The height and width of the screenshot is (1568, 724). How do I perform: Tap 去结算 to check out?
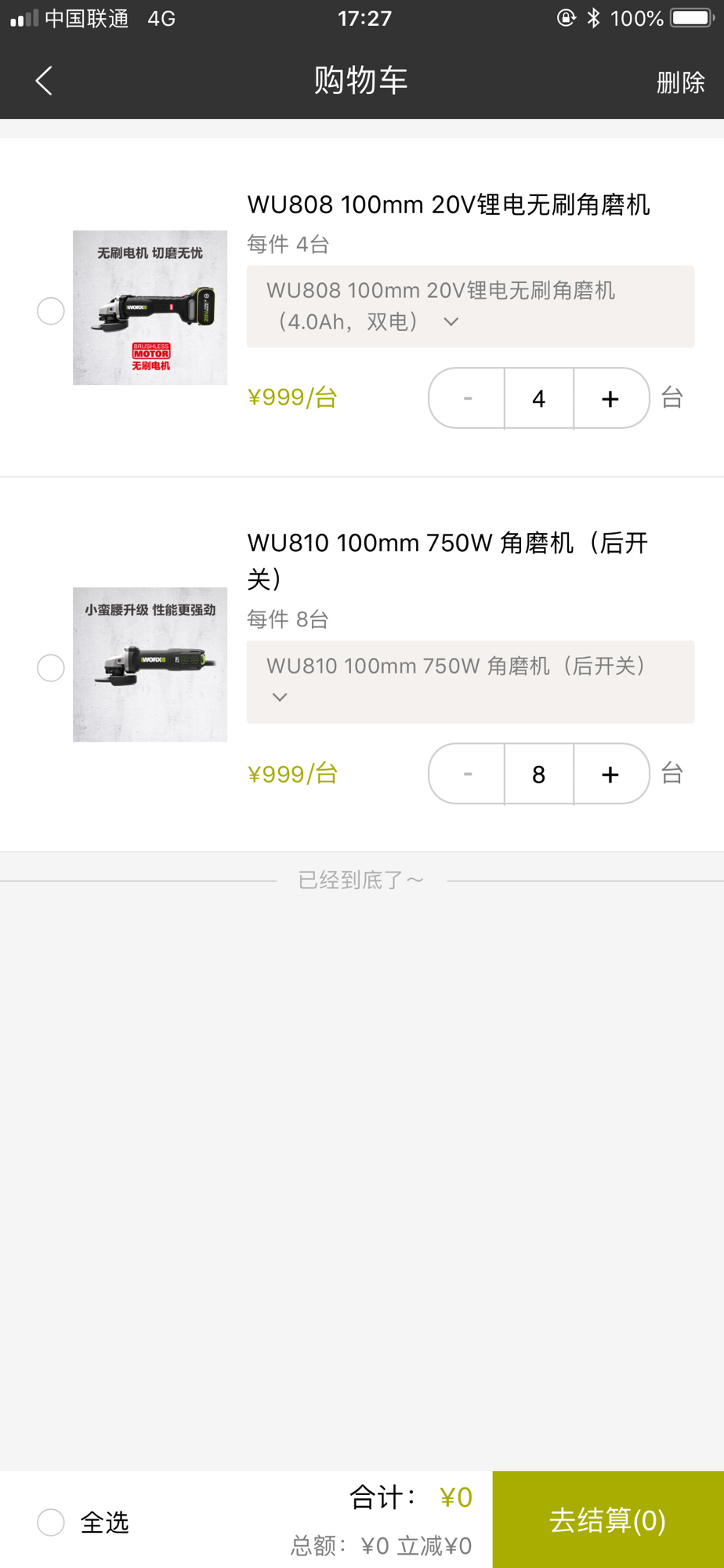pyautogui.click(x=607, y=1520)
